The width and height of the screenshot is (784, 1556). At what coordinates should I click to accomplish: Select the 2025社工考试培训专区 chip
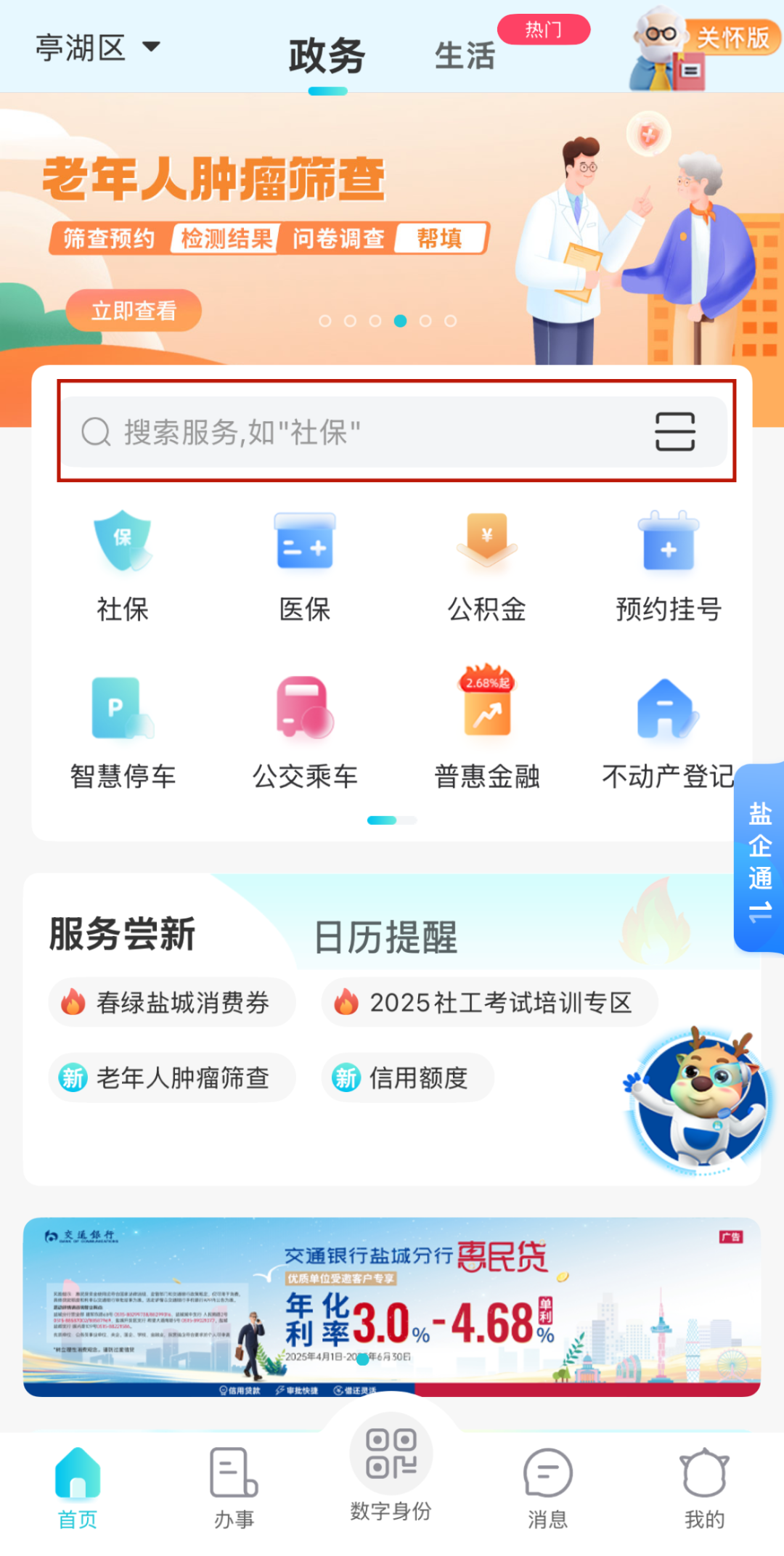point(489,1003)
